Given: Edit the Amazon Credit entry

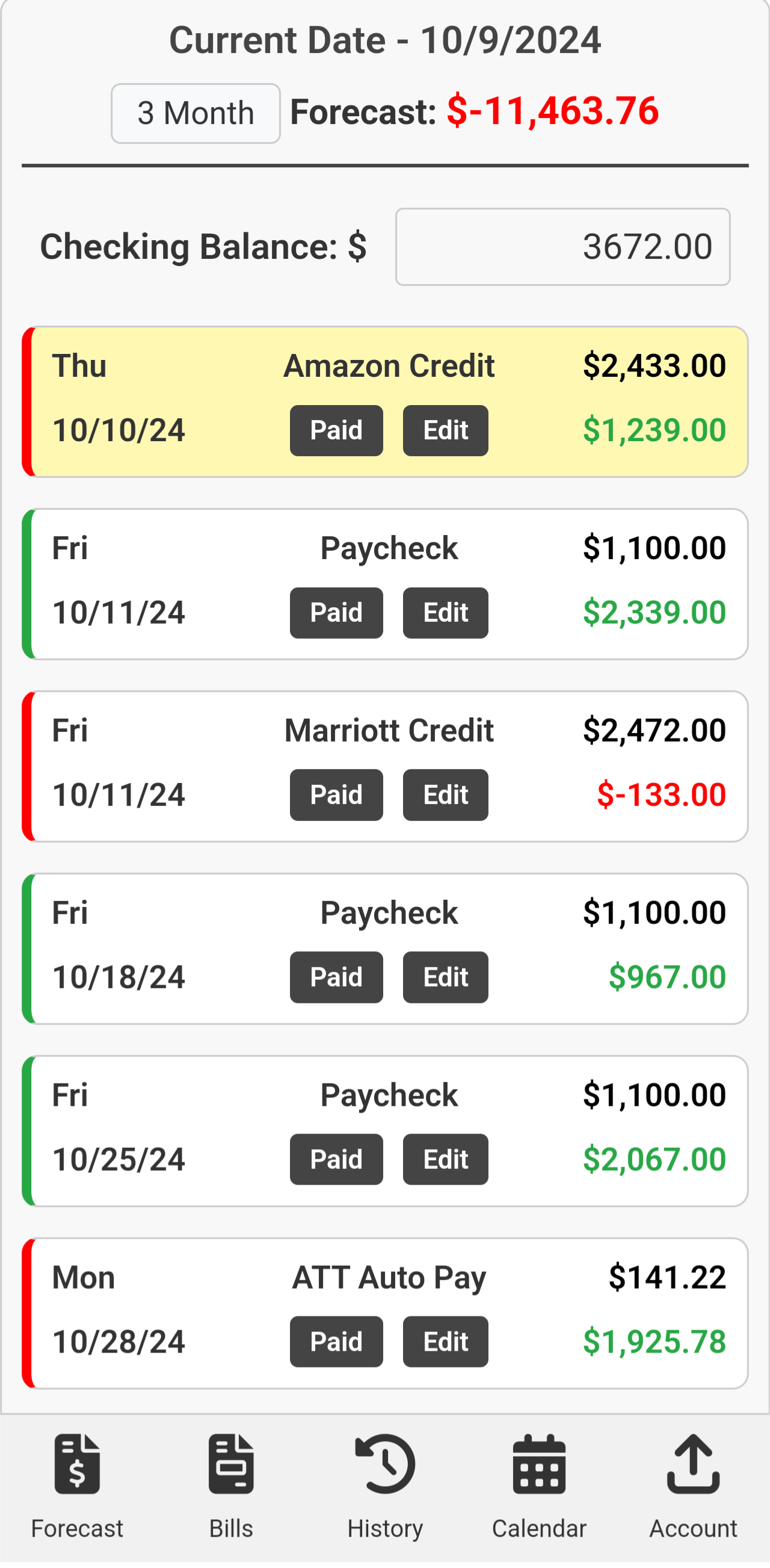Looking at the screenshot, I should point(445,430).
